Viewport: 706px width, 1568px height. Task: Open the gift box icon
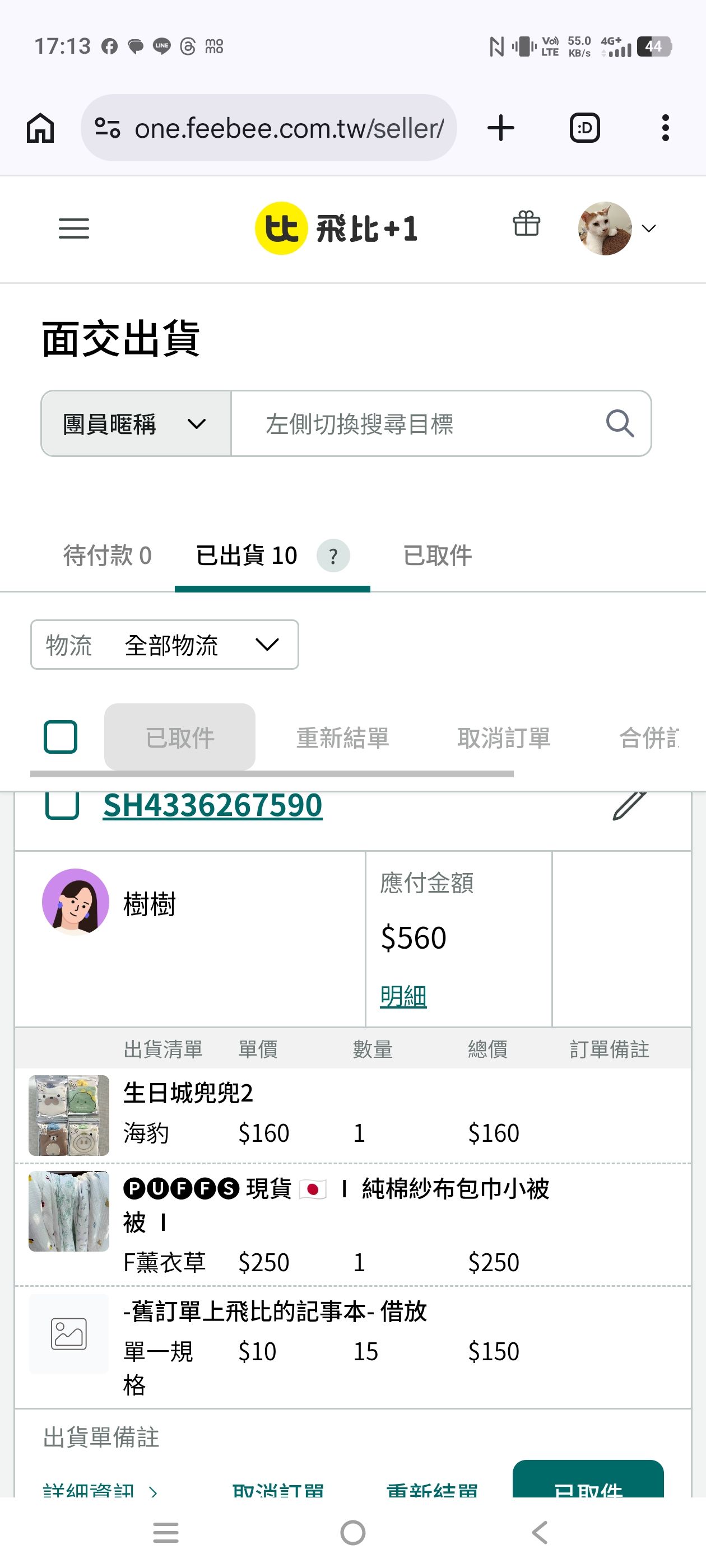point(526,223)
